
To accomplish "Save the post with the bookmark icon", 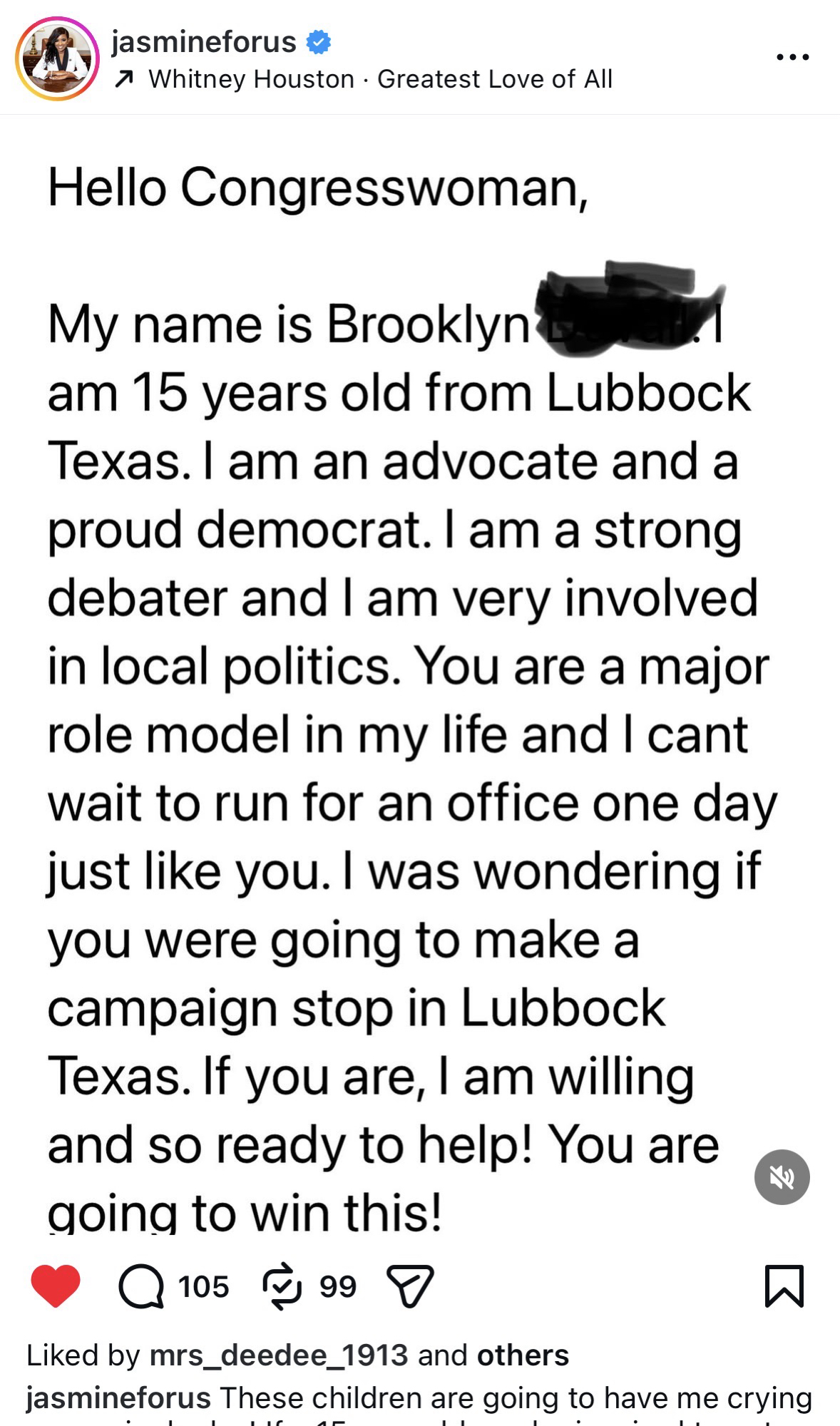I will coord(784,1286).
